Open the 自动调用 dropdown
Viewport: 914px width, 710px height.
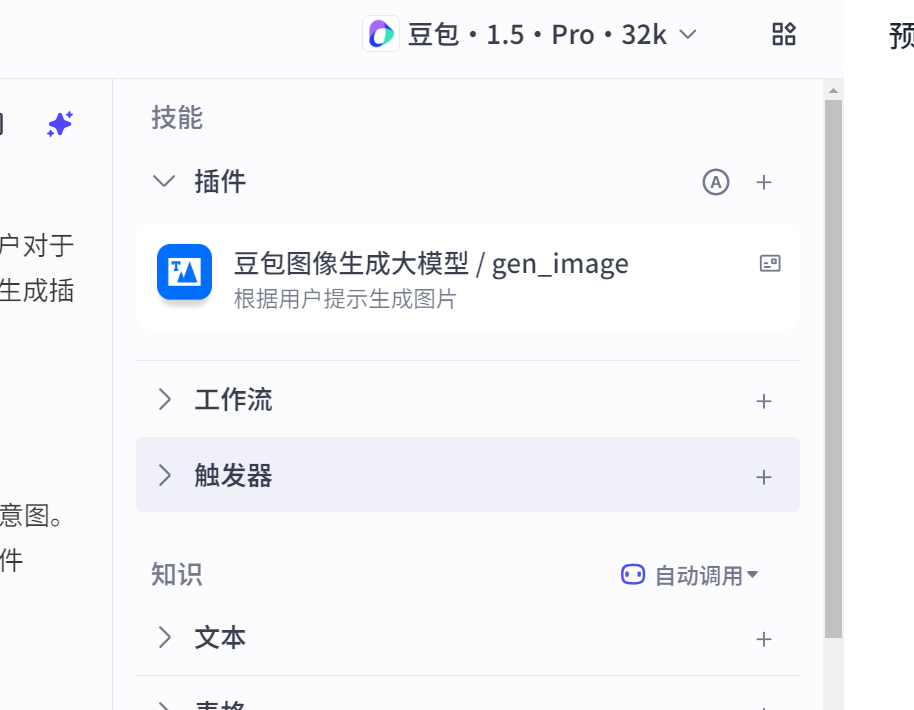click(x=690, y=575)
